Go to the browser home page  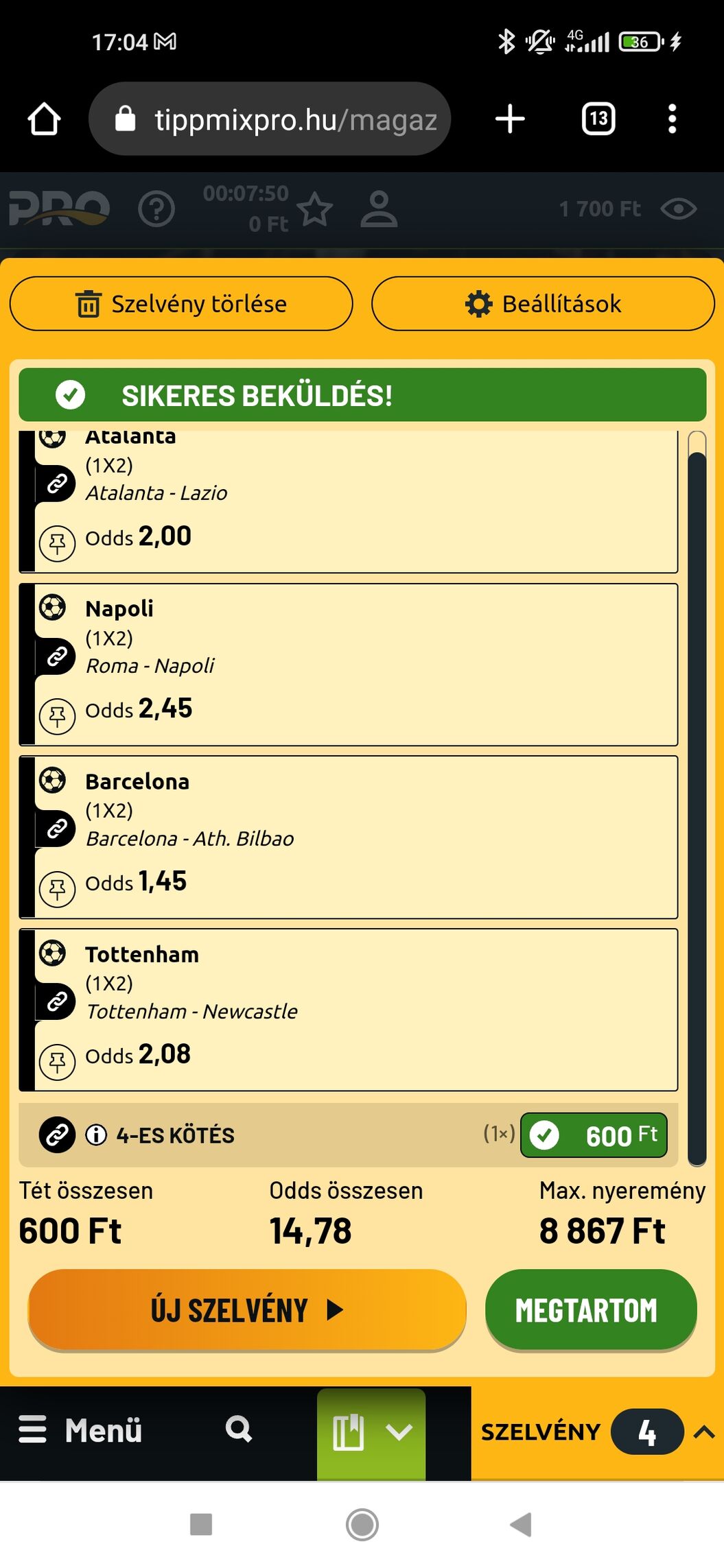tap(44, 119)
